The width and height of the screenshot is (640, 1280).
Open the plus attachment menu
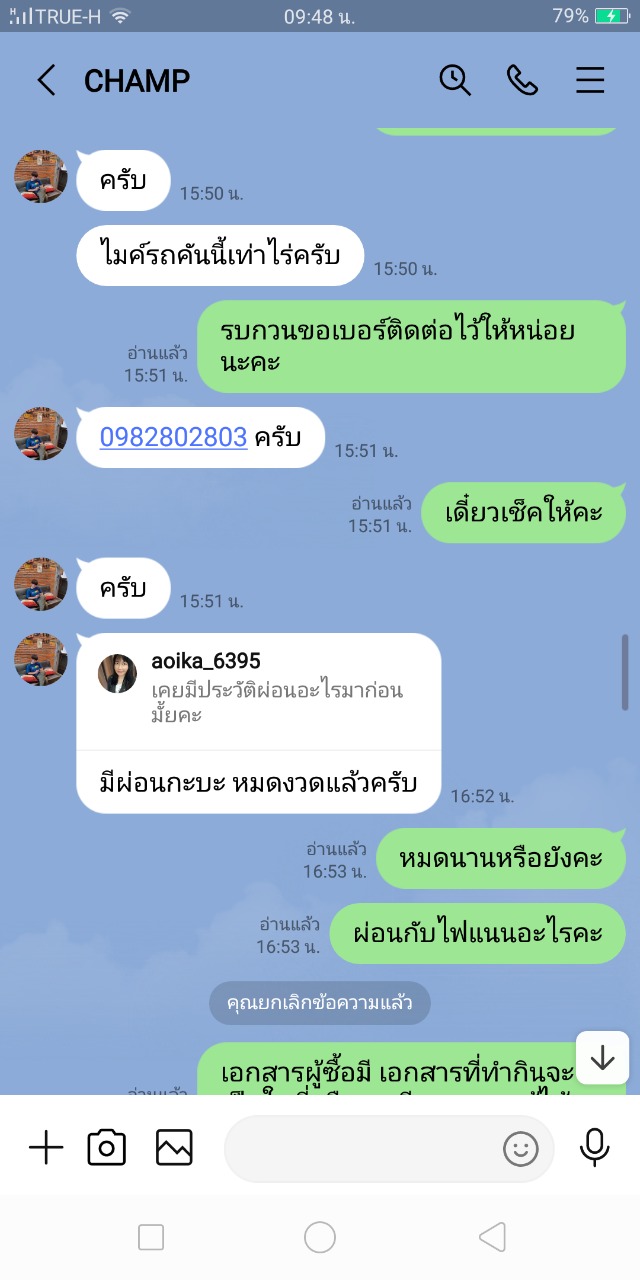[46, 1148]
